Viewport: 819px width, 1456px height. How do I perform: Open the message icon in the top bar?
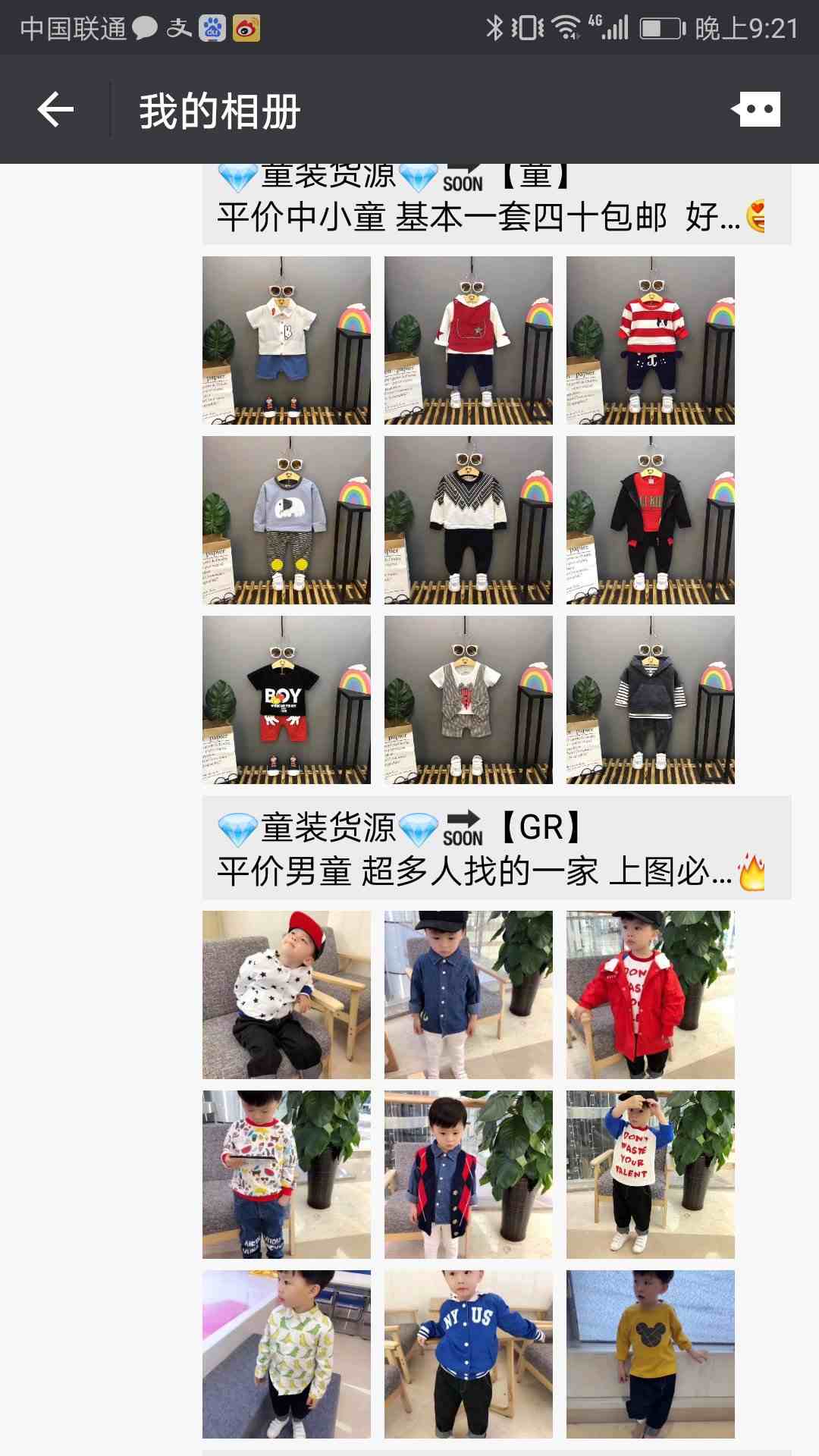tap(756, 110)
